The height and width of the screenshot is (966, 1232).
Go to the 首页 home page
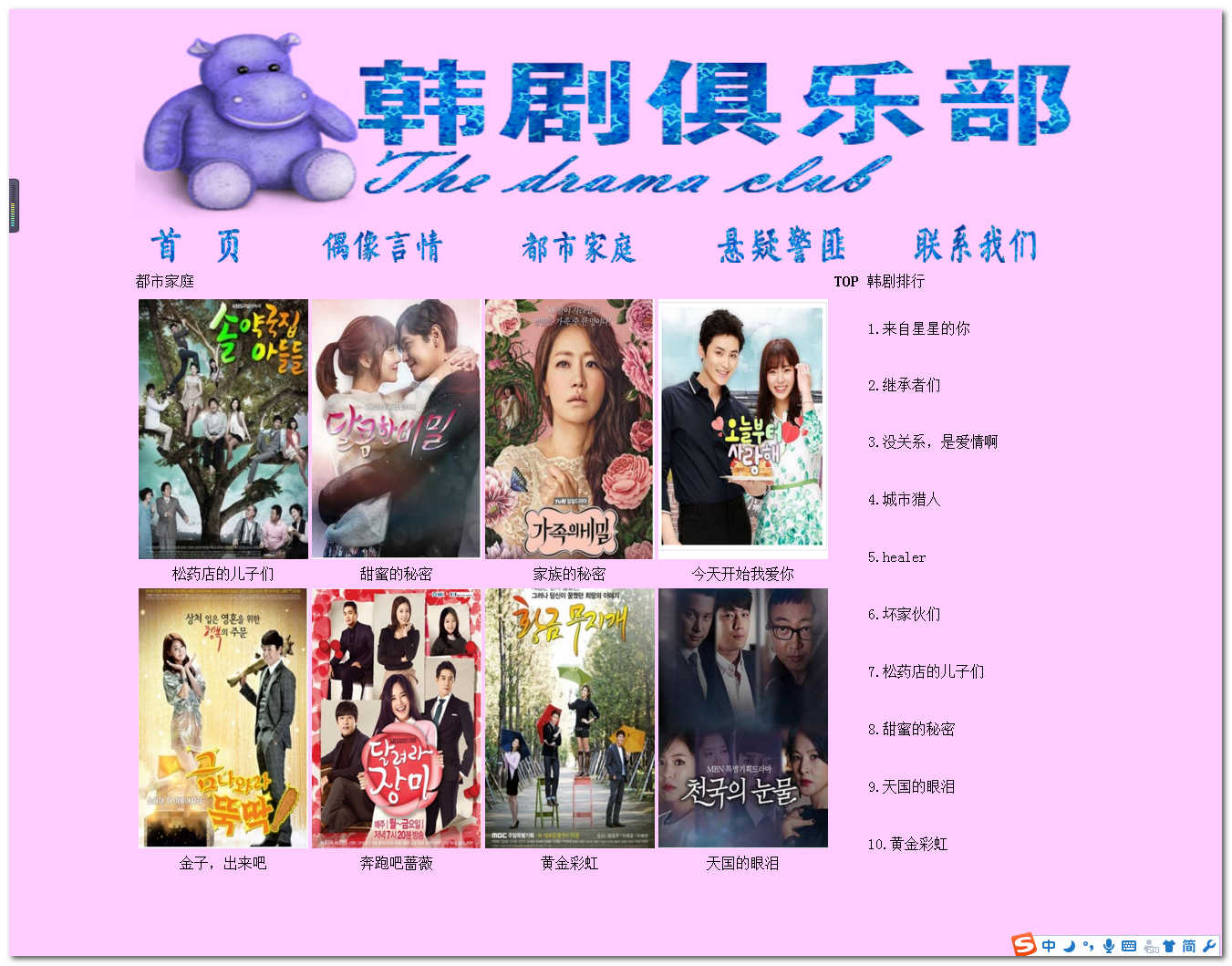click(x=195, y=245)
